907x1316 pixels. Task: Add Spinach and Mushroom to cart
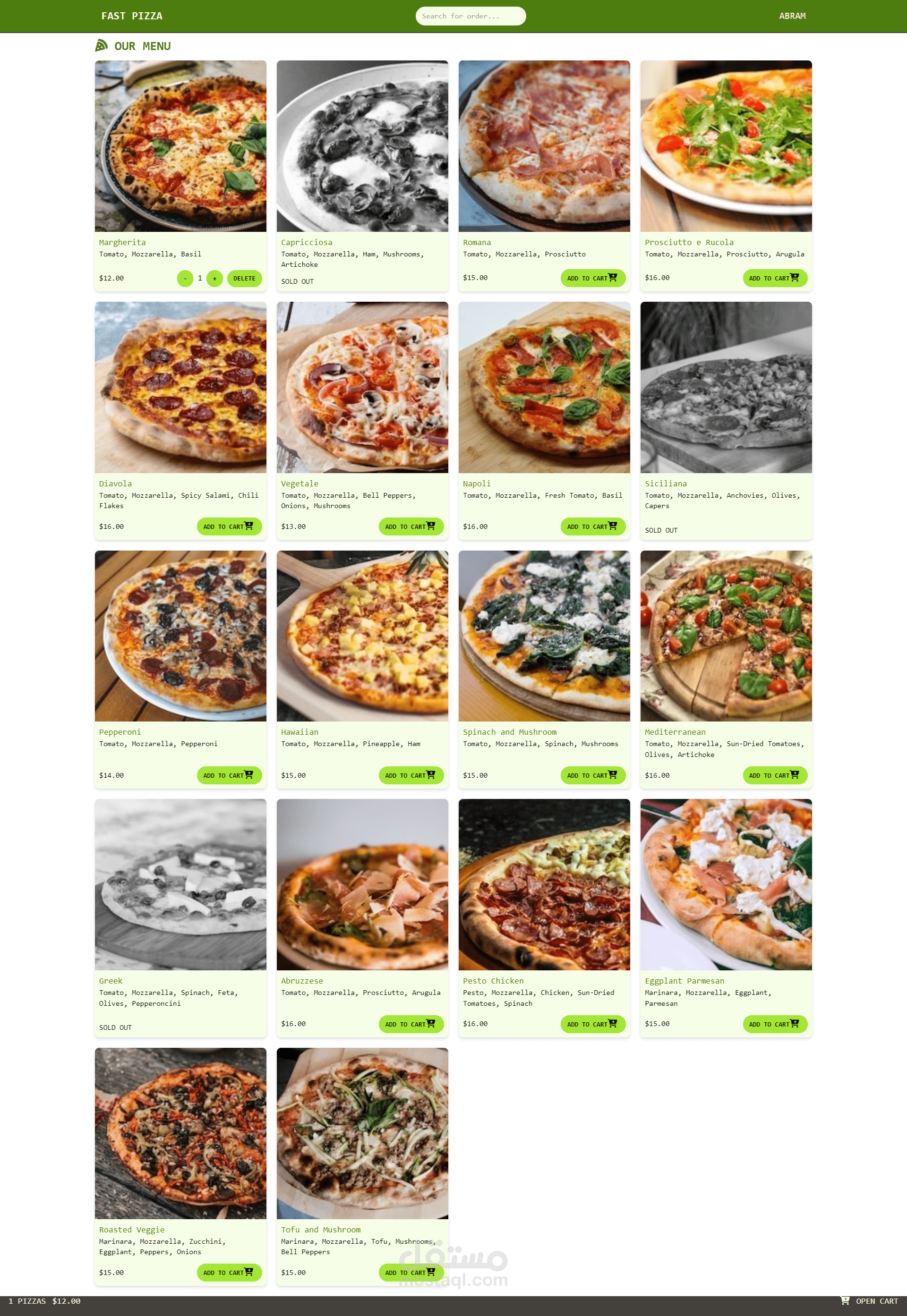click(x=592, y=775)
